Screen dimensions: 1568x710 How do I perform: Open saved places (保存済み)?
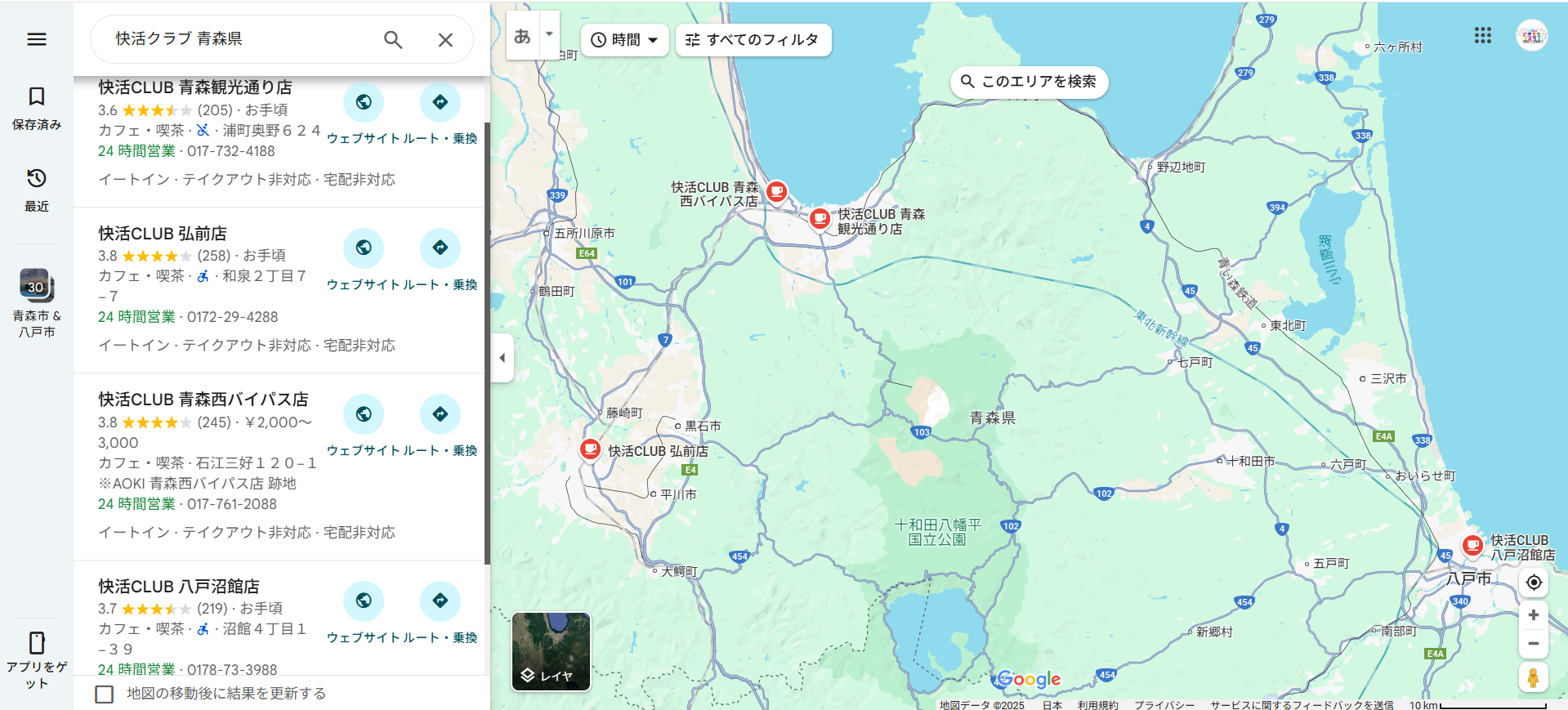point(37,107)
